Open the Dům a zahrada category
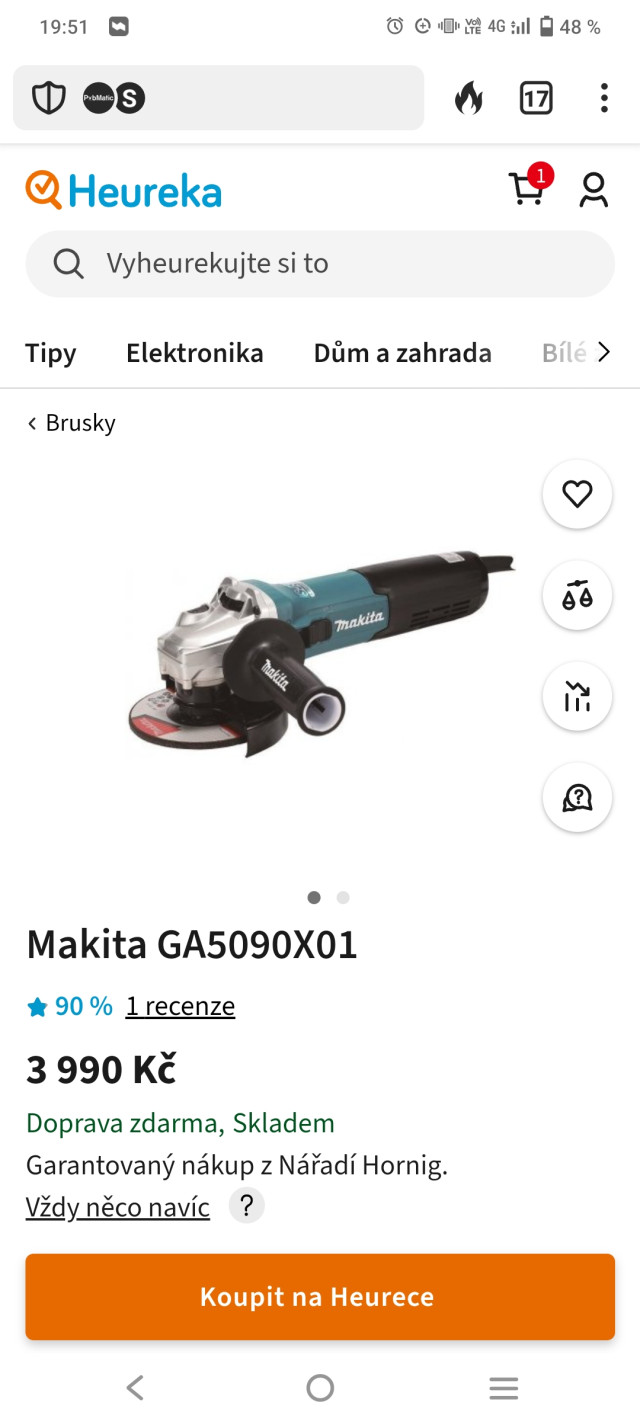This screenshot has height=1422, width=640. coord(403,353)
